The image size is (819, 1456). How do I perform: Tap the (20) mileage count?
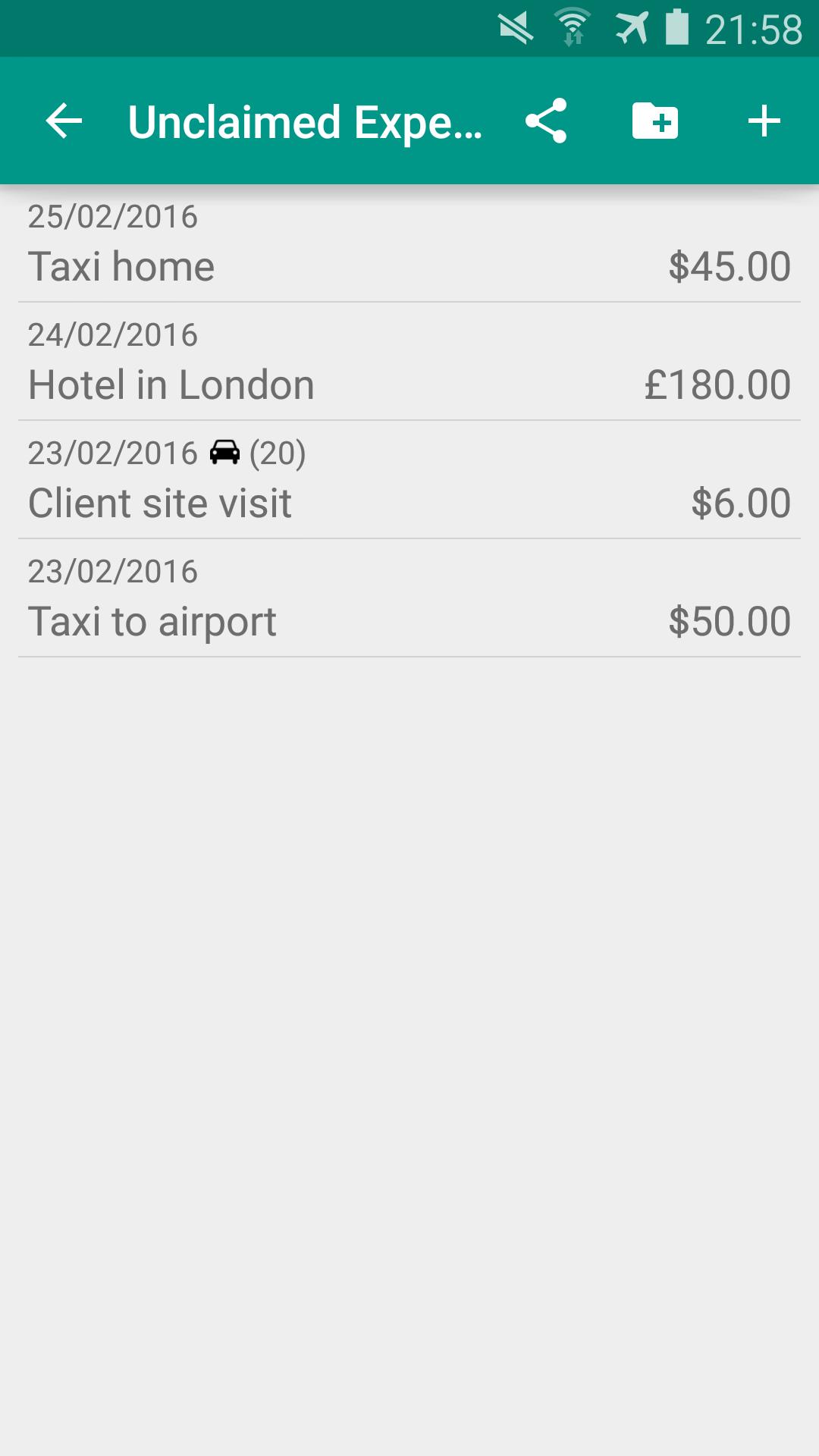[x=278, y=453]
